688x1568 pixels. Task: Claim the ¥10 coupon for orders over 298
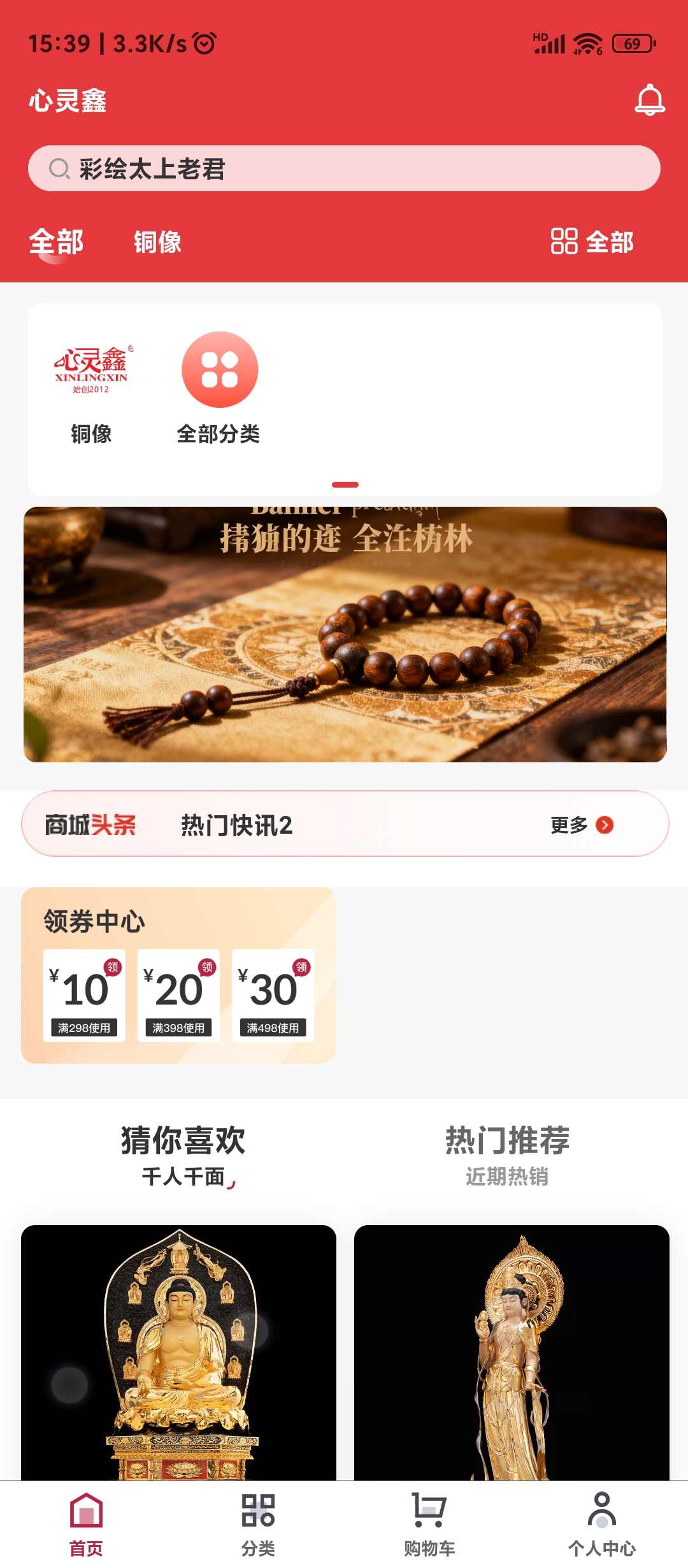pyautogui.click(x=84, y=995)
